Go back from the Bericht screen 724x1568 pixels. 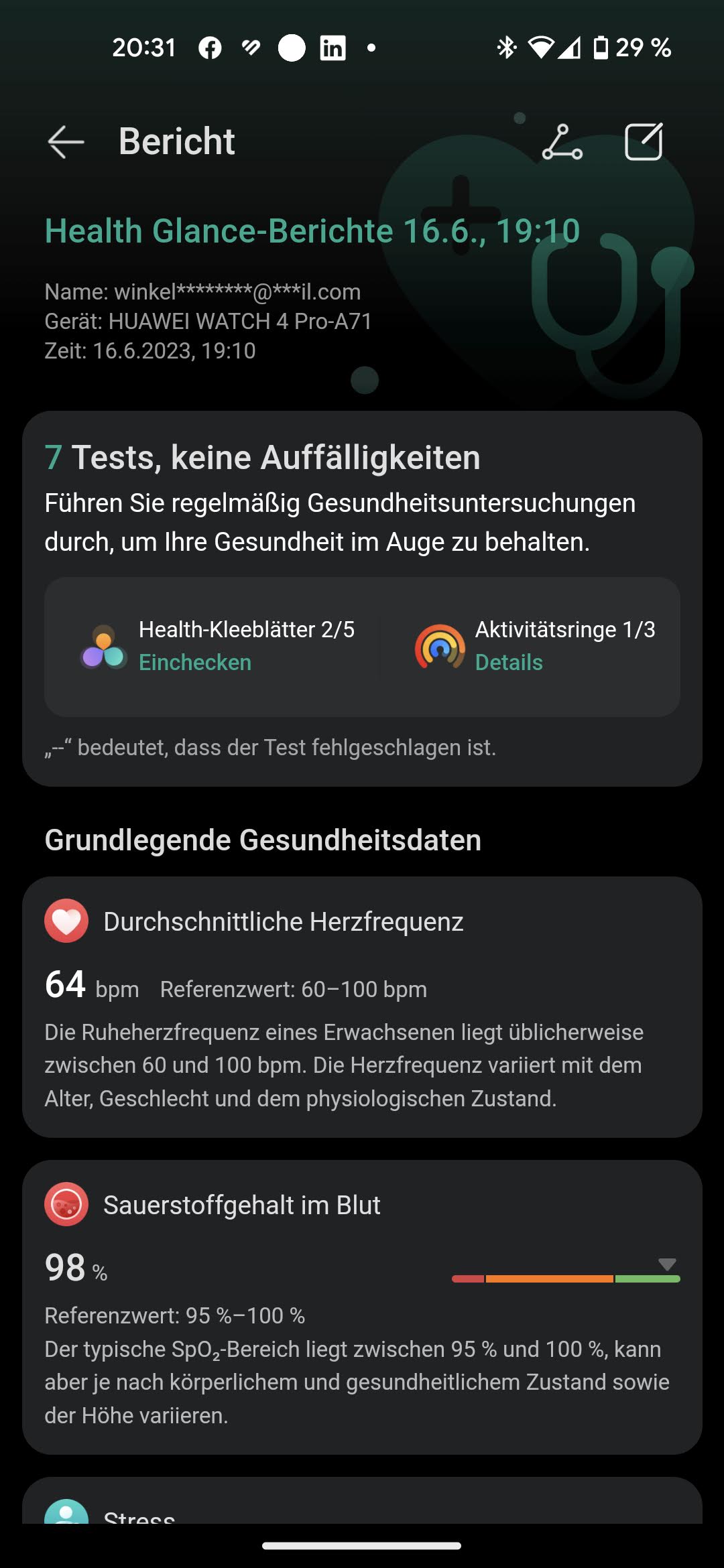pos(66,142)
